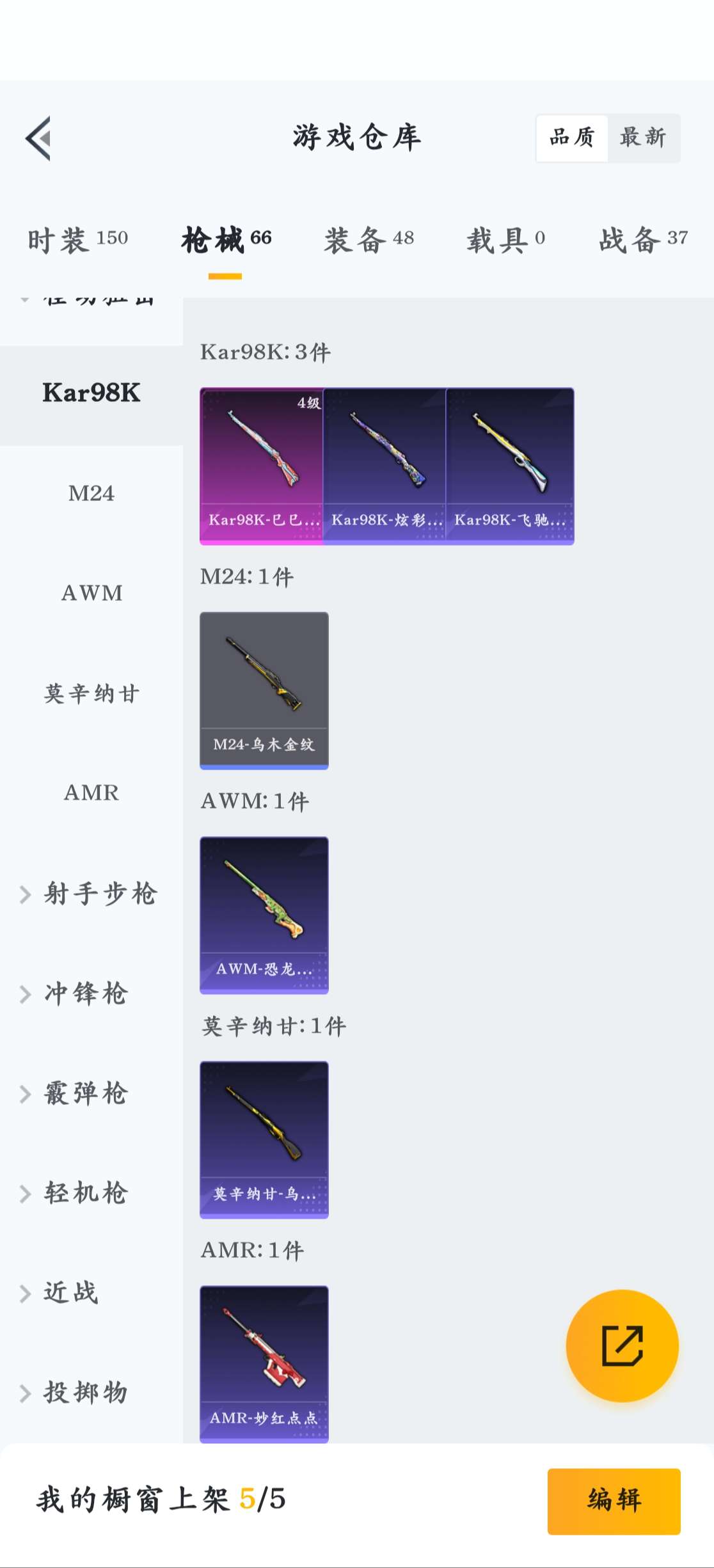
Task: Expand the 射手步枪 category
Action: click(x=91, y=894)
